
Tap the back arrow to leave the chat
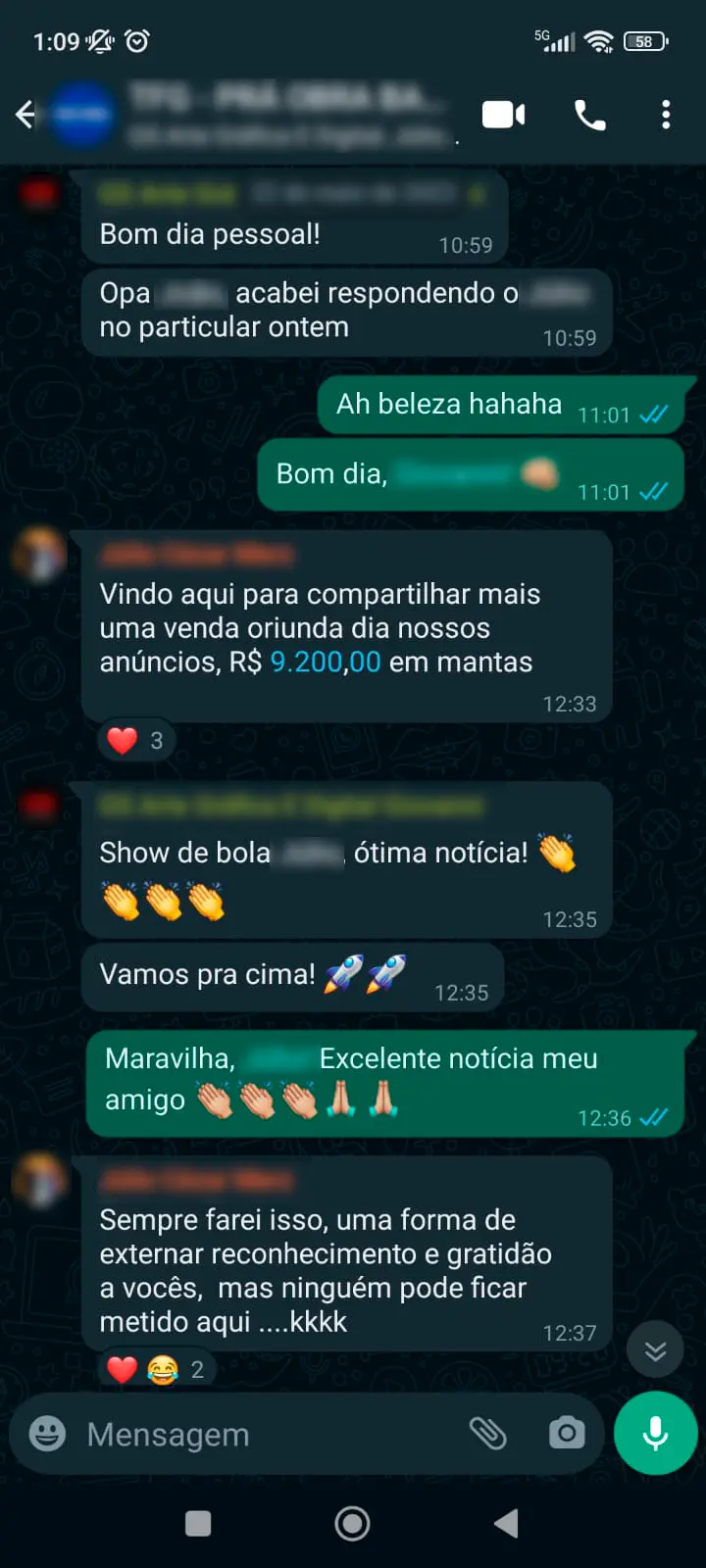click(25, 114)
